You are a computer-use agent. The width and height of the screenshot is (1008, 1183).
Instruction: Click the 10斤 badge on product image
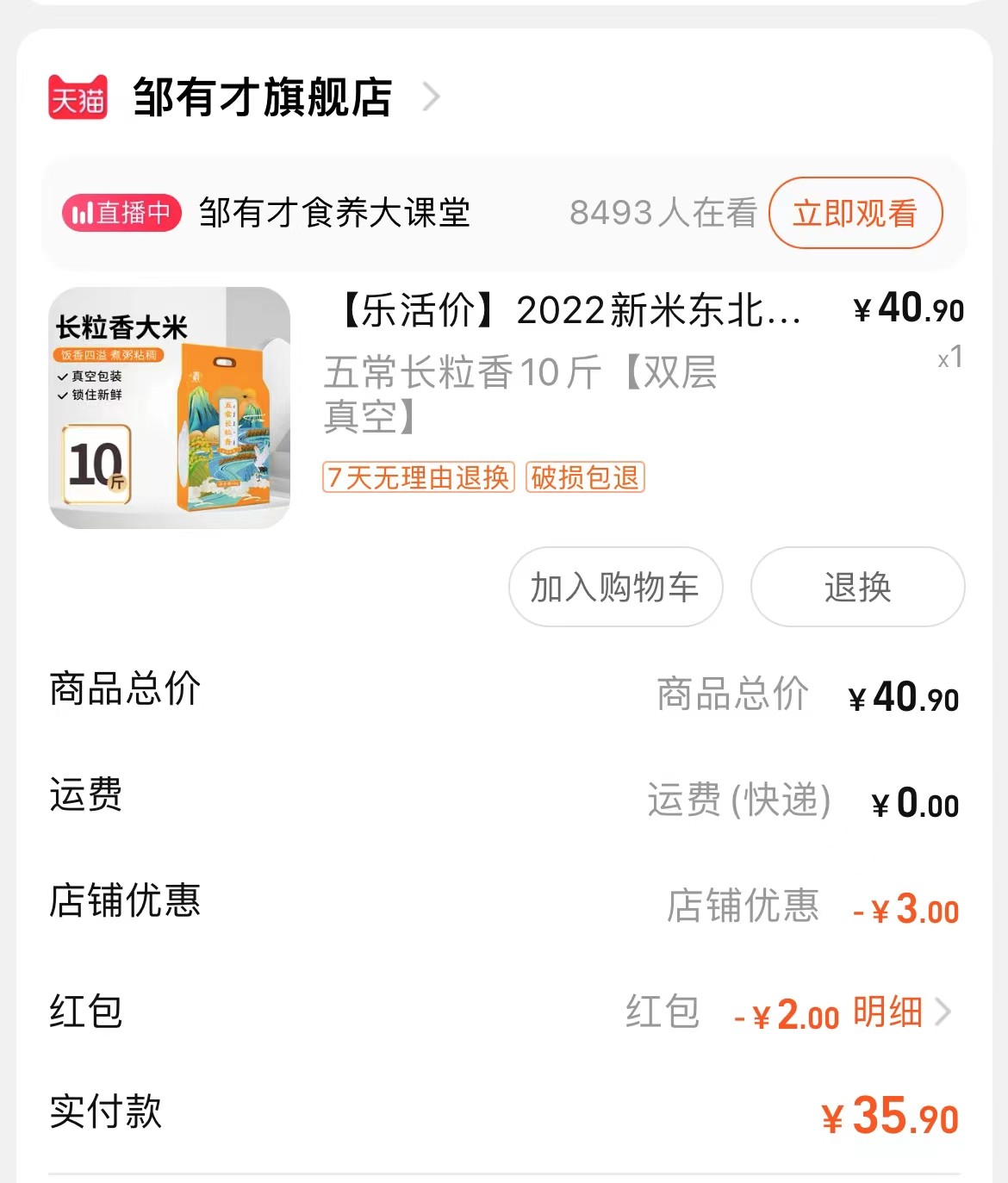(x=97, y=463)
